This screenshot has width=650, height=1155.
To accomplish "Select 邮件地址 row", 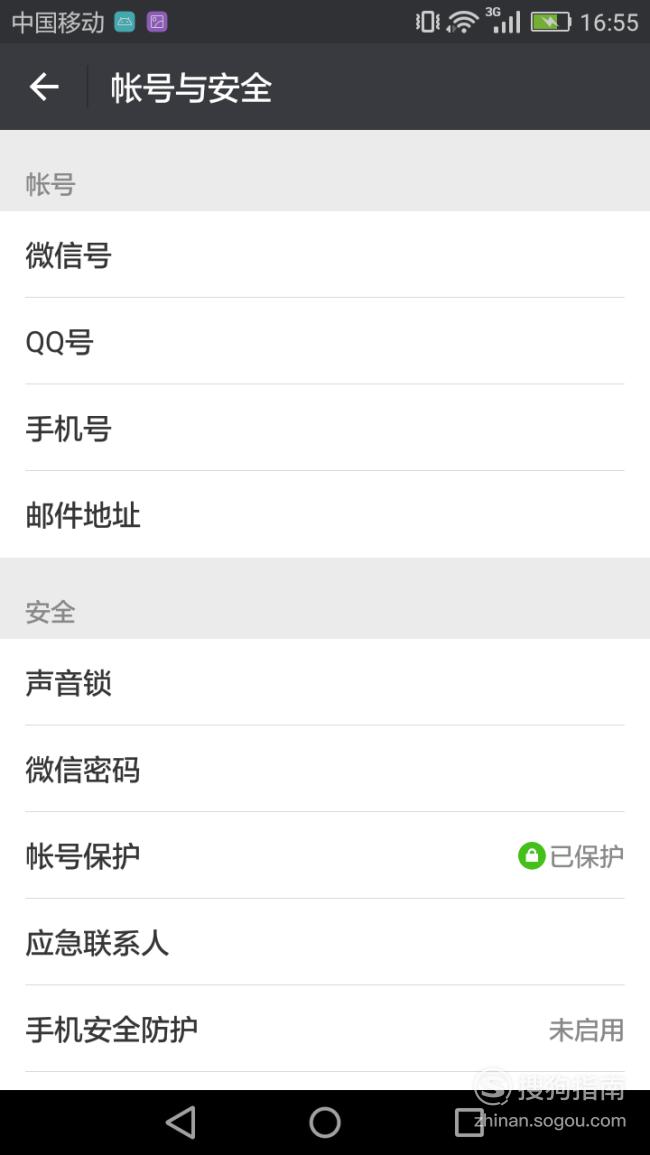I will pyautogui.click(x=325, y=514).
